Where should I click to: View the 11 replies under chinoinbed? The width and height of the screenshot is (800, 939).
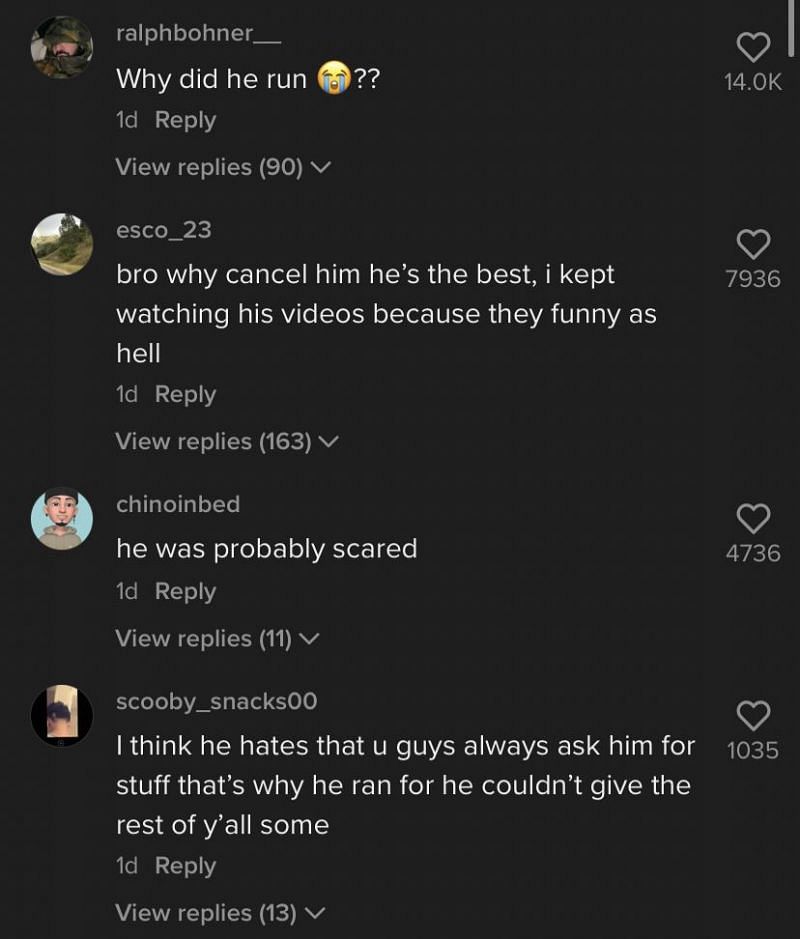tap(217, 638)
